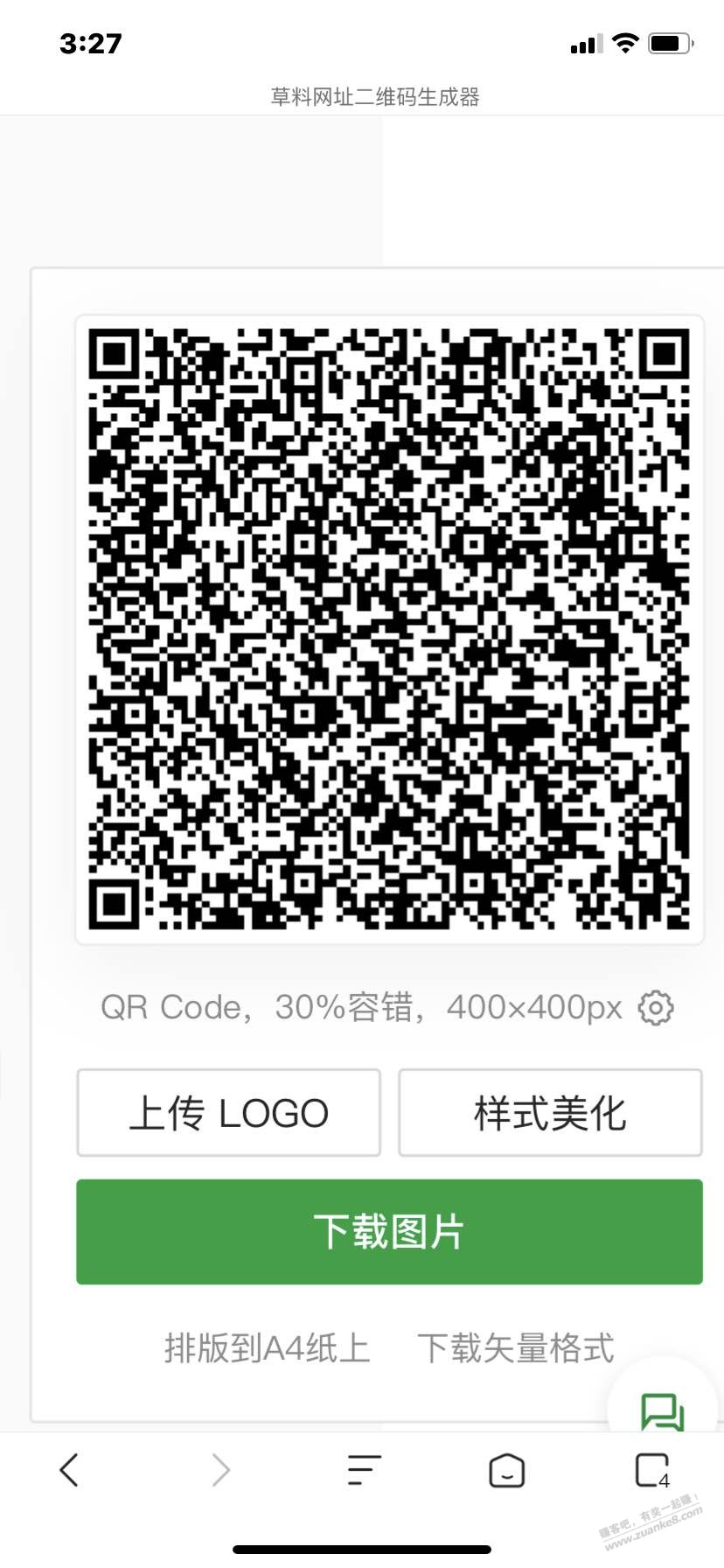The height and width of the screenshot is (1568, 724).
Task: Tap the 上传 LOGO button
Action: point(228,1113)
